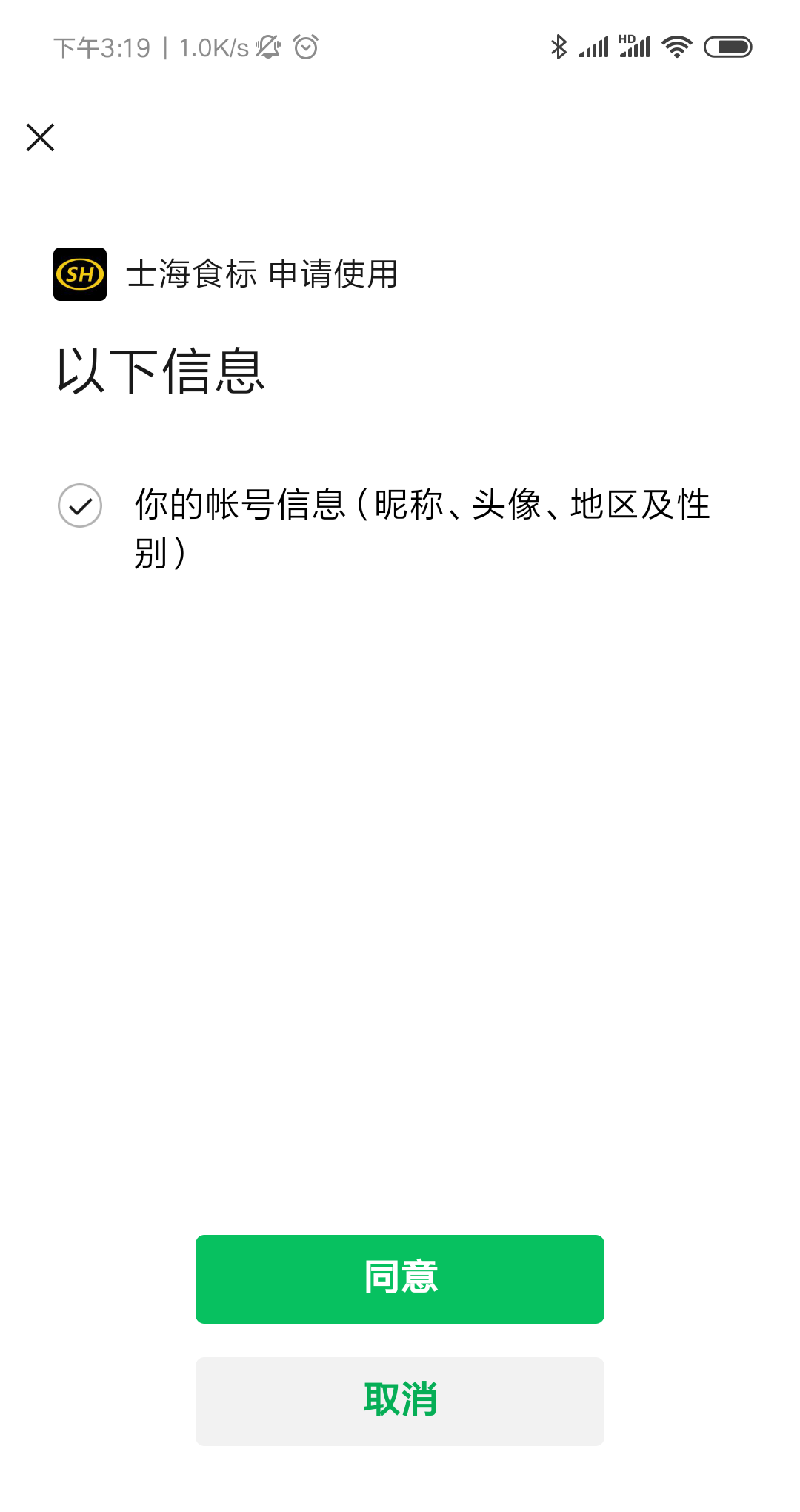Uncheck the account info permission checkbox
The image size is (800, 1512).
tap(80, 505)
